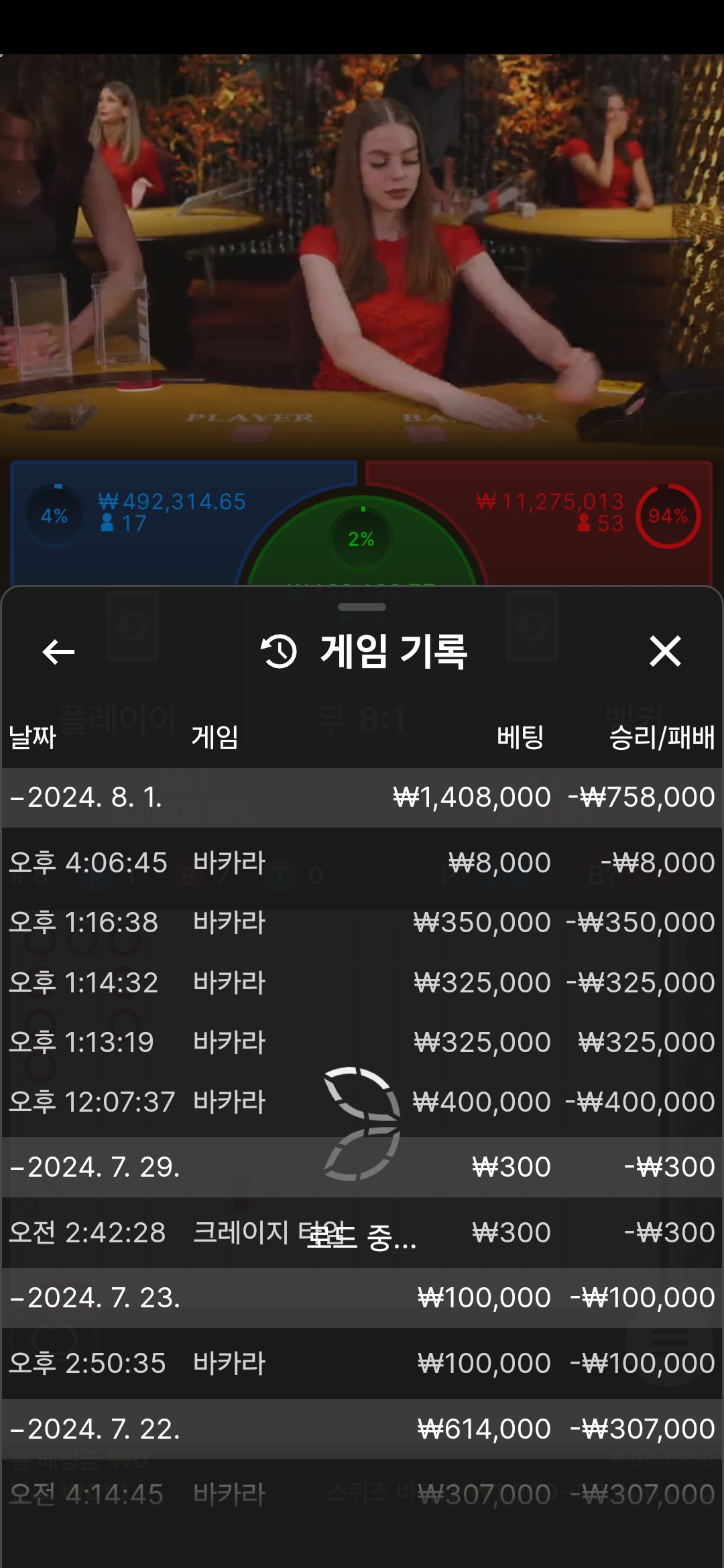The image size is (724, 1568).
Task: Show details of the 오후 1:13:19 round
Action: [x=362, y=1043]
